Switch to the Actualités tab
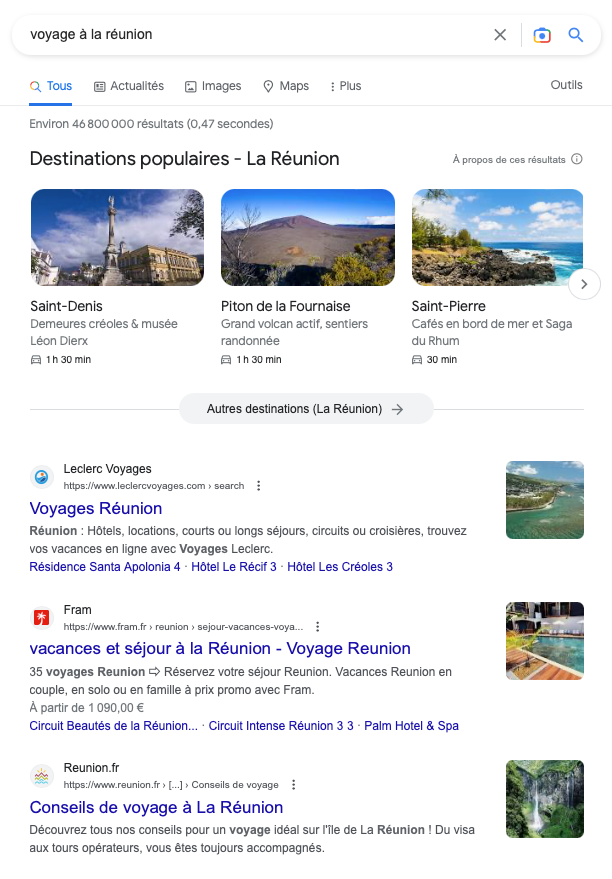Image resolution: width=612 pixels, height=879 pixels. coord(128,86)
